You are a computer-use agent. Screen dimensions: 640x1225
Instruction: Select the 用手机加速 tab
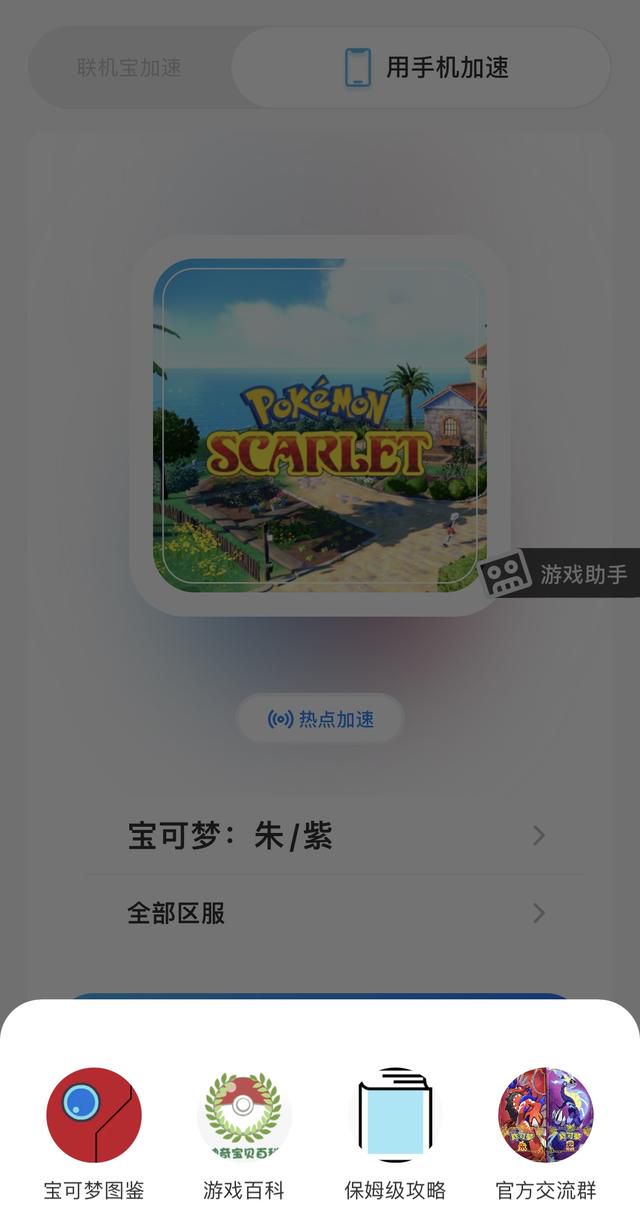(421, 68)
